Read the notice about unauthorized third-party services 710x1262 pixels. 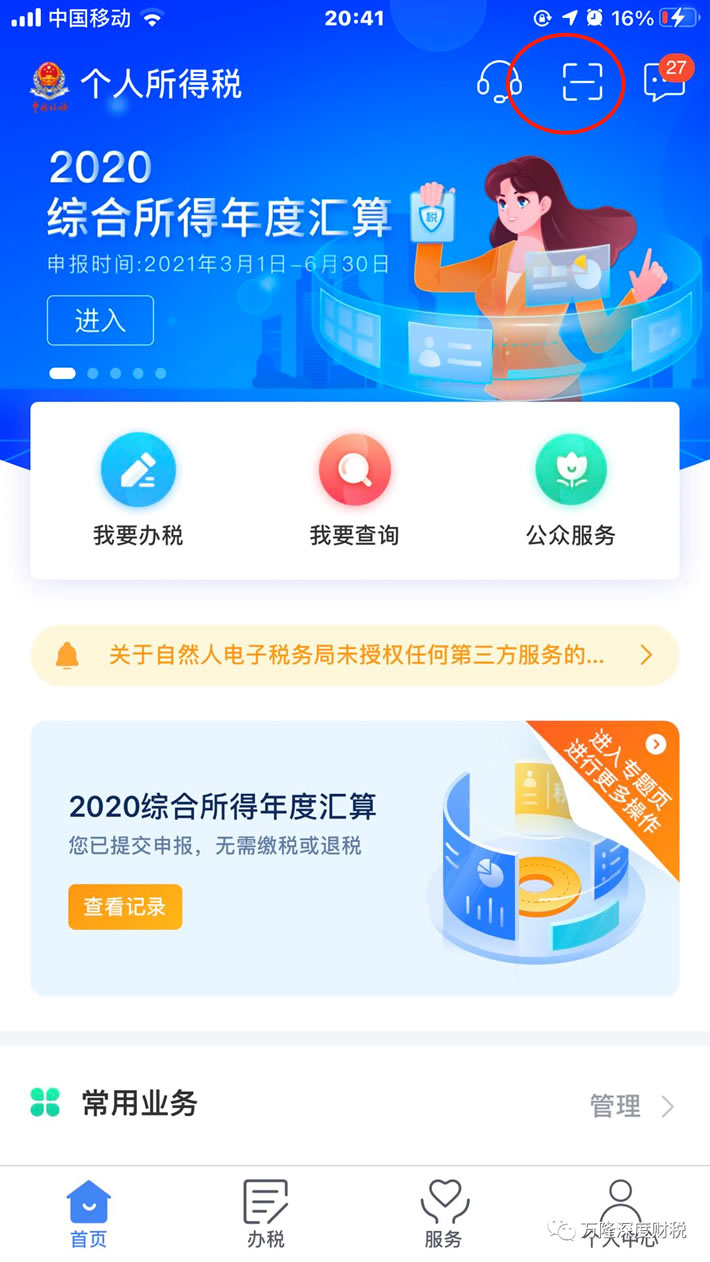pos(355,655)
